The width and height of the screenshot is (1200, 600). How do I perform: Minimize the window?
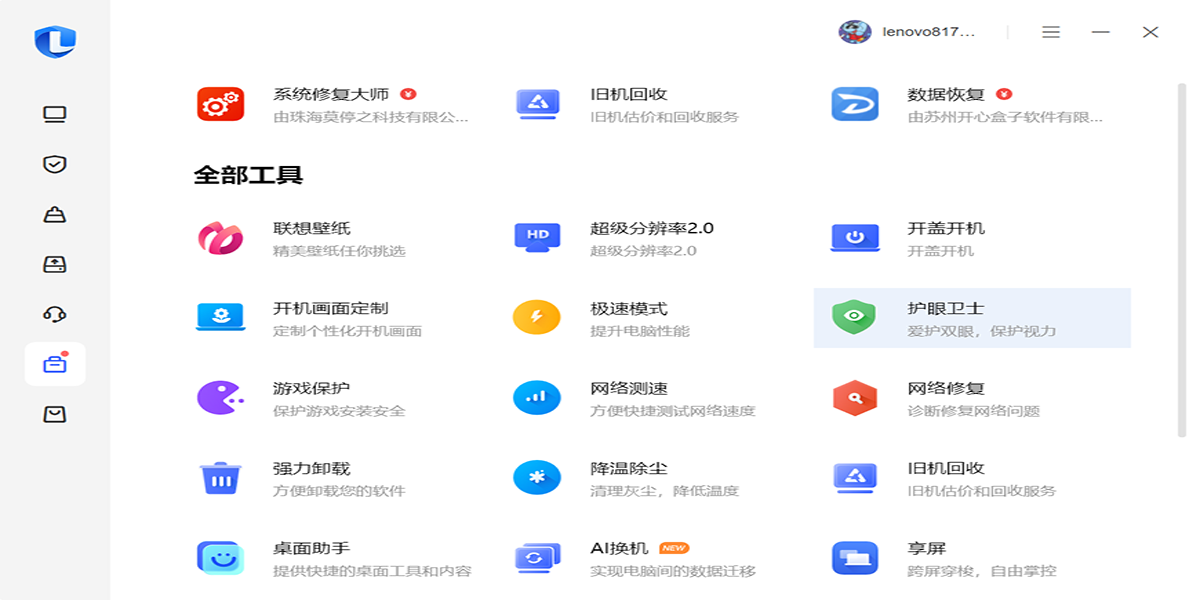click(1101, 32)
